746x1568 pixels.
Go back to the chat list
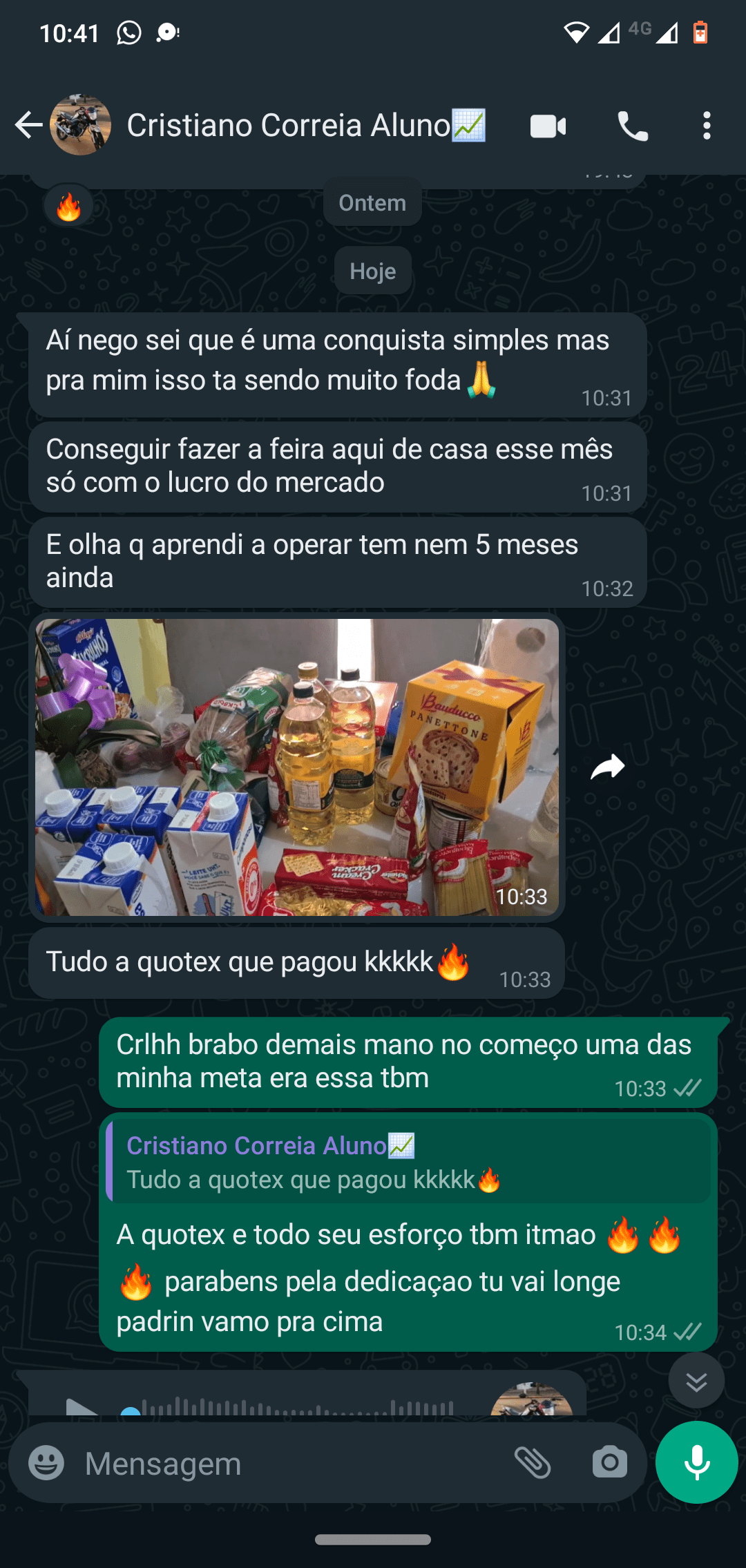[29, 126]
